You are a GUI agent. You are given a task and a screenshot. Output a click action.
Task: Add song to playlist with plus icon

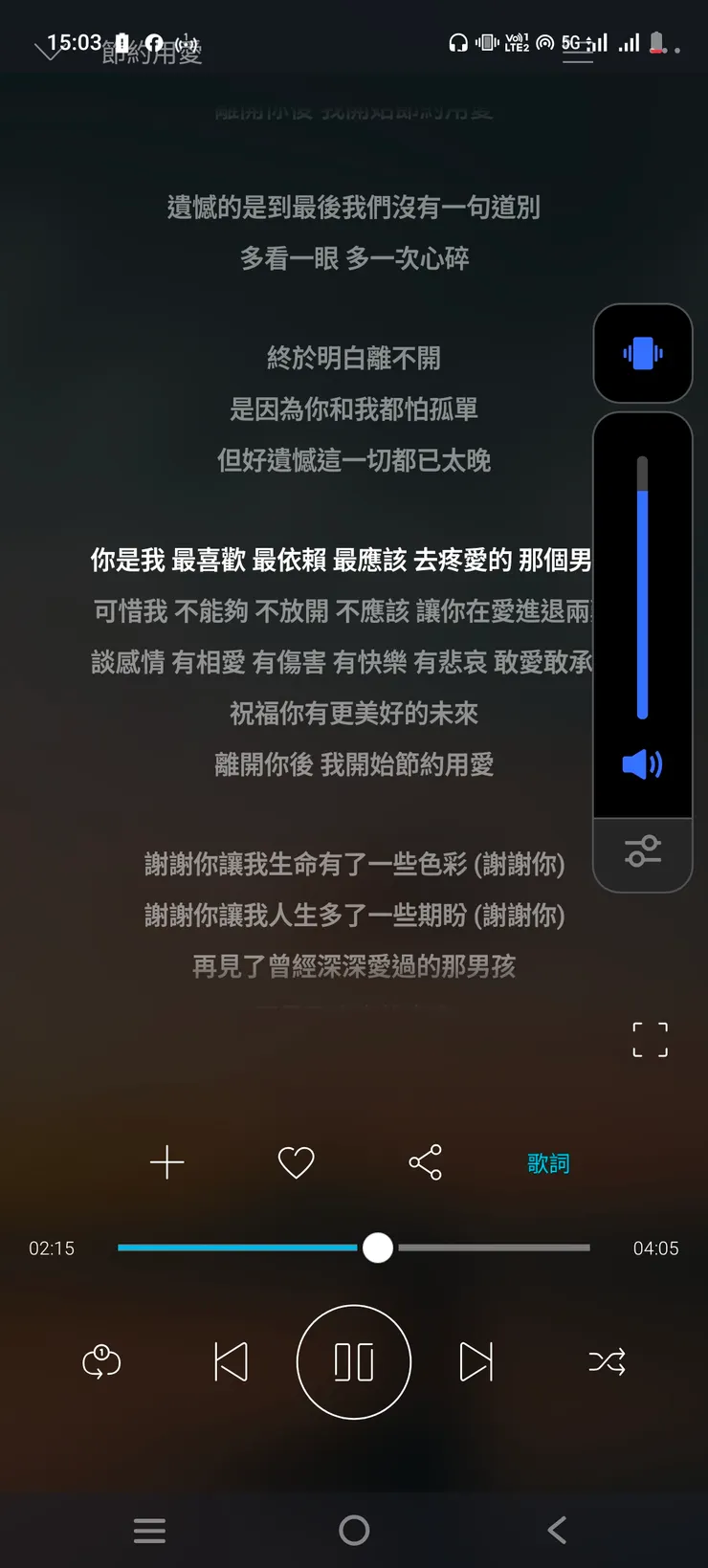tap(167, 1162)
